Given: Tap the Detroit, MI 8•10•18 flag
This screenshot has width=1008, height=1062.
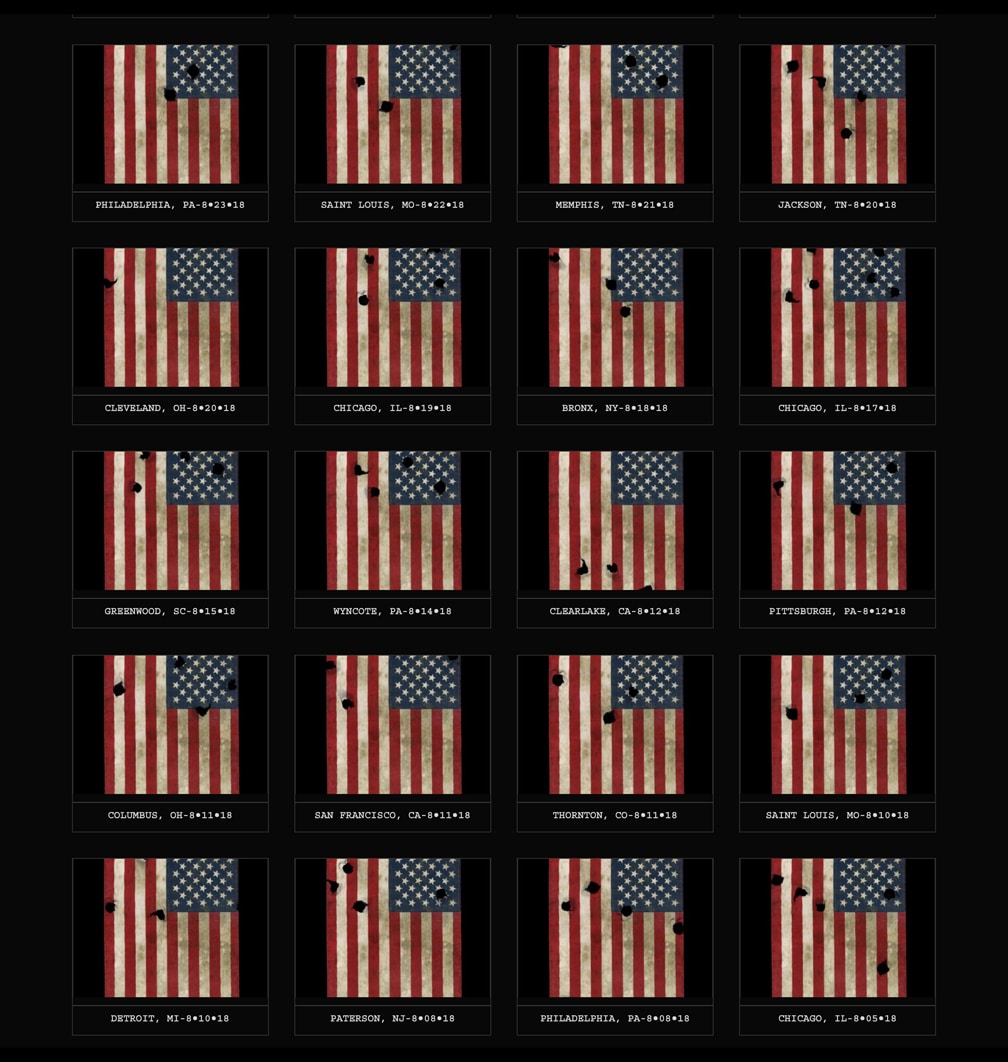Looking at the screenshot, I should [171, 928].
